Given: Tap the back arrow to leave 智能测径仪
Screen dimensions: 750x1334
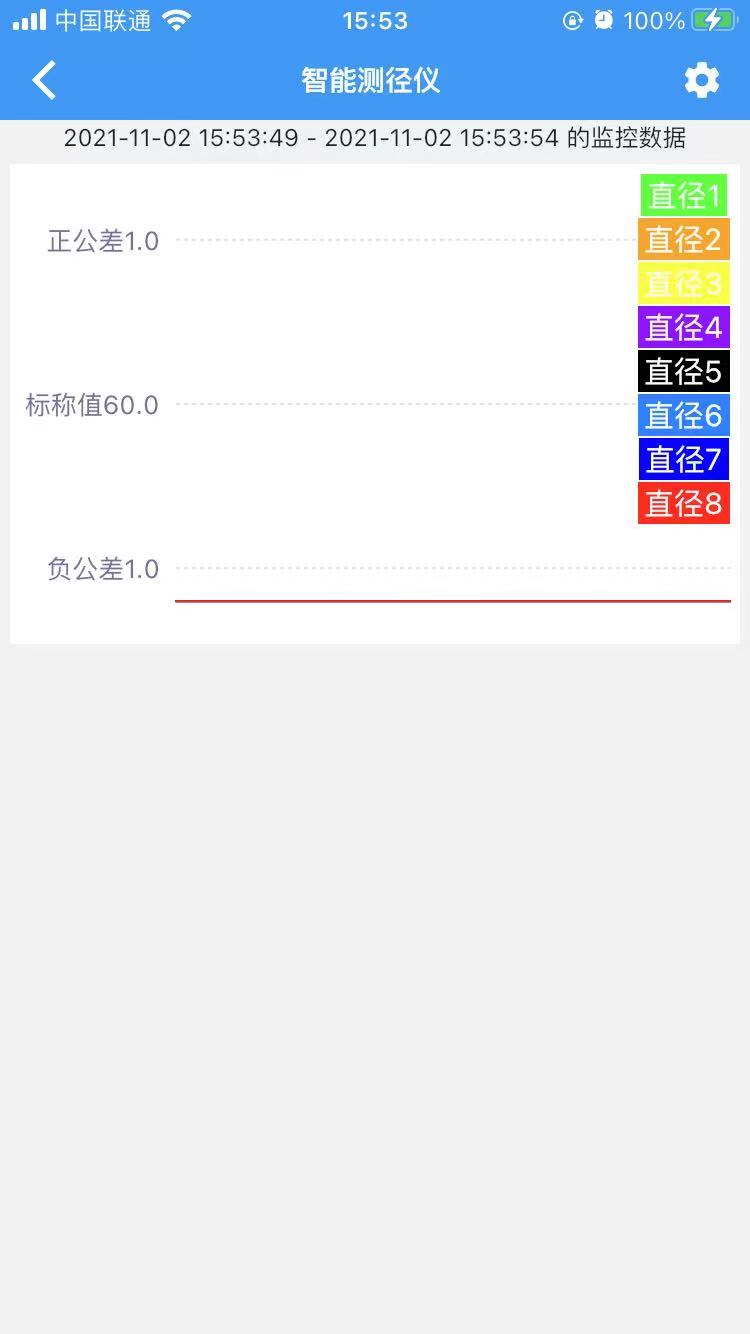Looking at the screenshot, I should click(43, 80).
